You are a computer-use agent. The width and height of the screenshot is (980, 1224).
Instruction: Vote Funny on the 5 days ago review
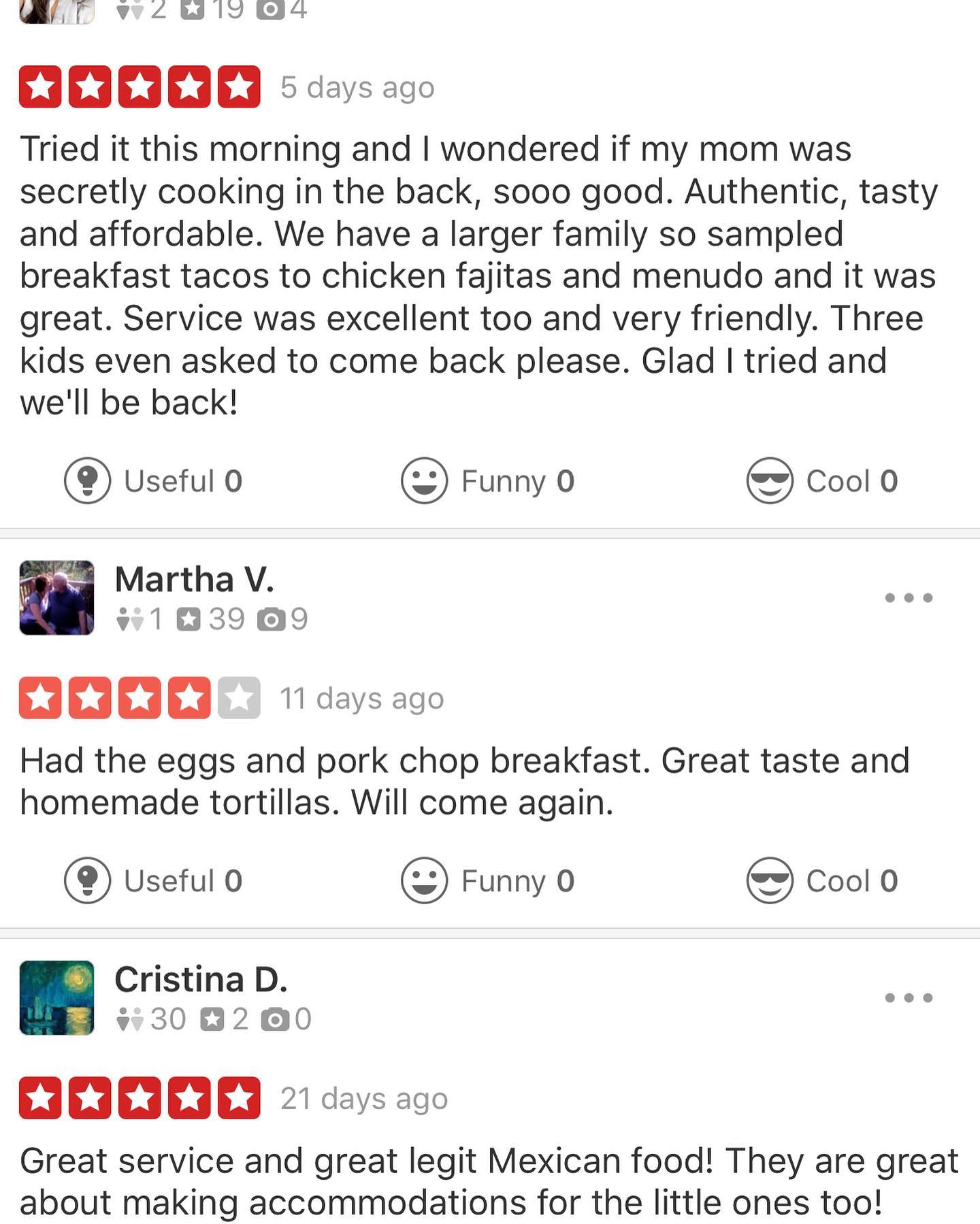click(x=488, y=481)
